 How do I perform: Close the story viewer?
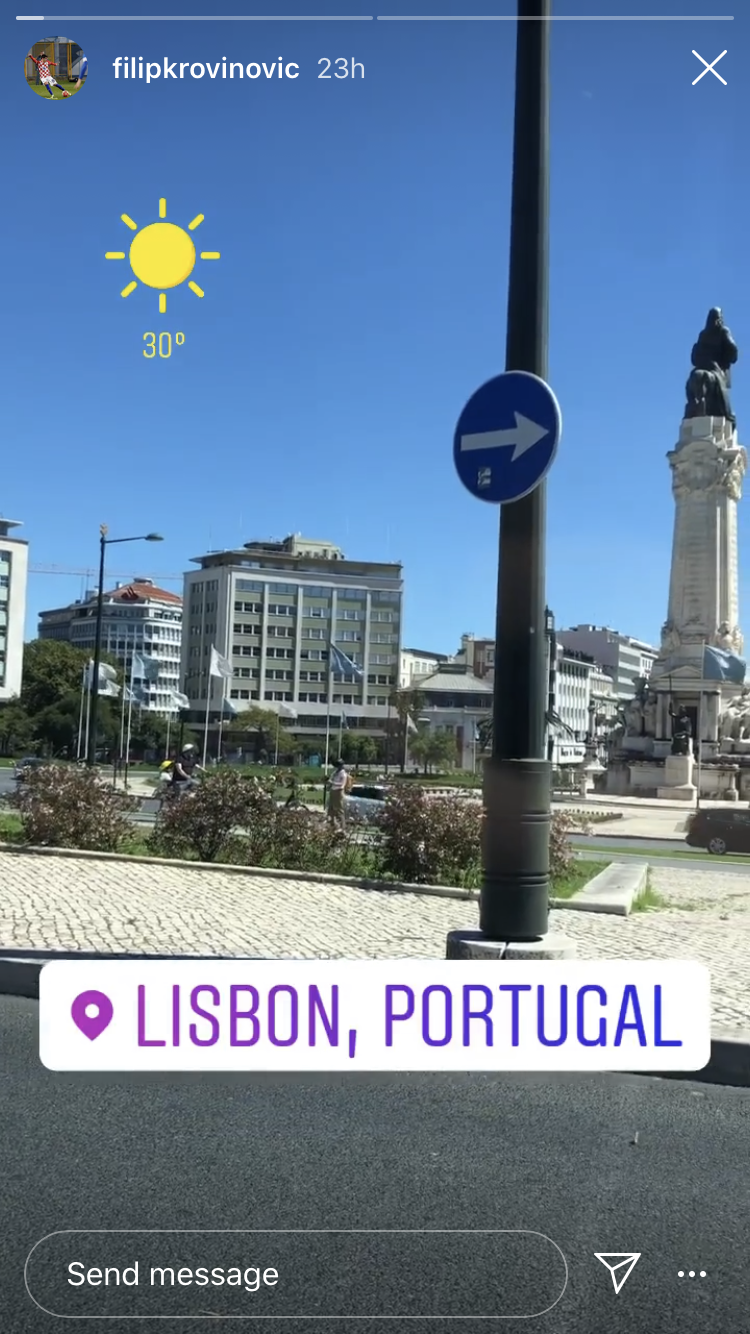pyautogui.click(x=709, y=68)
